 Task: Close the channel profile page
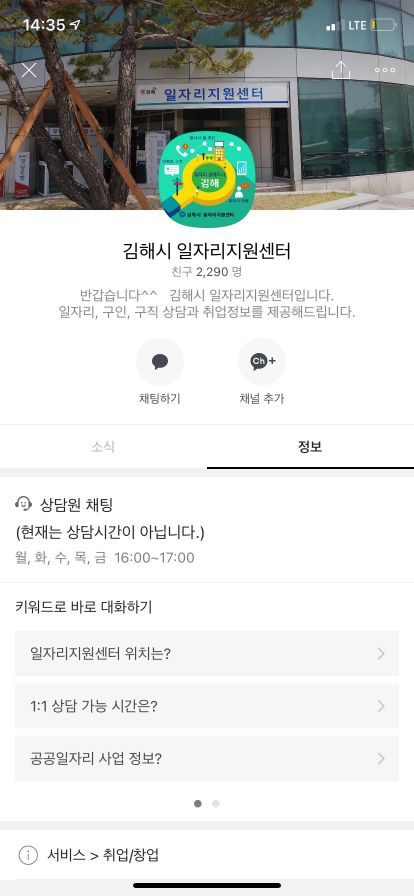tap(29, 70)
